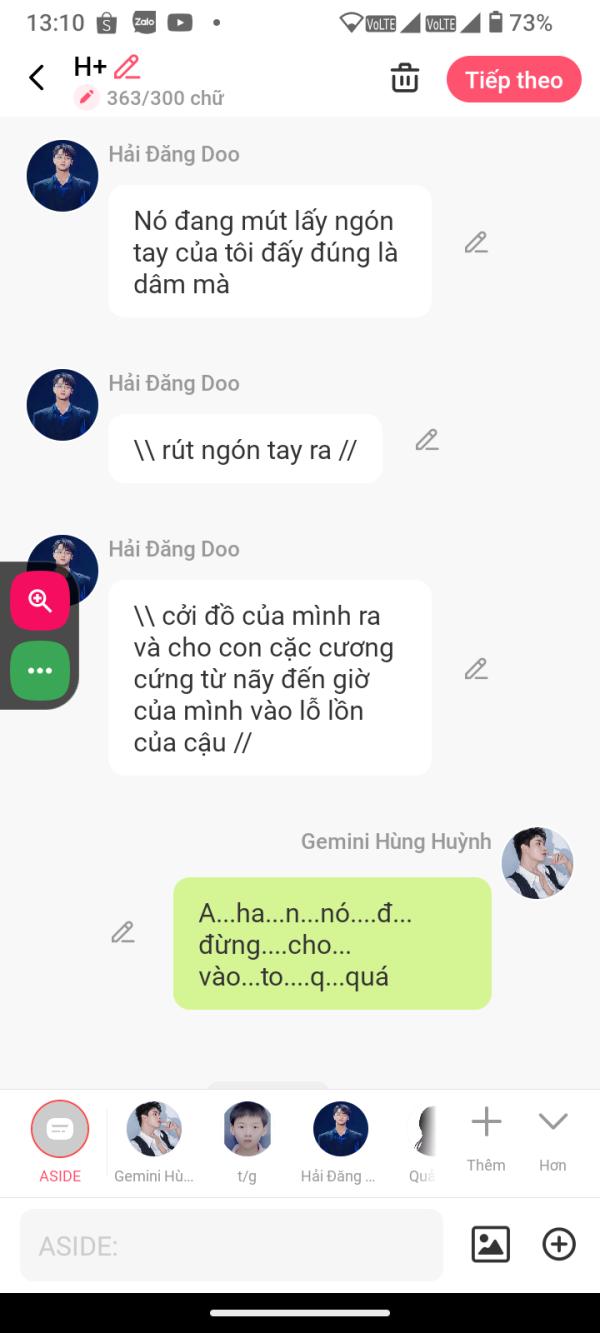The height and width of the screenshot is (1333, 600).
Task: Delete with the trash can icon
Action: (405, 78)
